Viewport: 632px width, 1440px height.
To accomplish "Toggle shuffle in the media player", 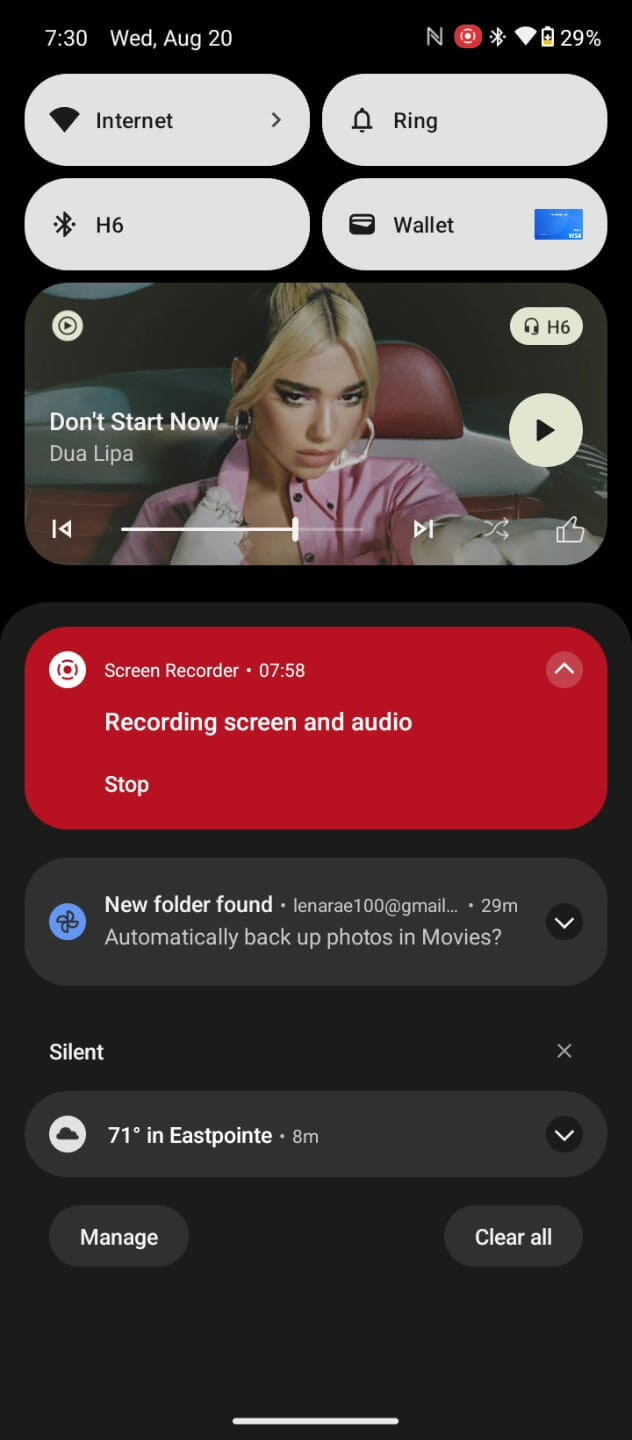I will click(x=497, y=529).
